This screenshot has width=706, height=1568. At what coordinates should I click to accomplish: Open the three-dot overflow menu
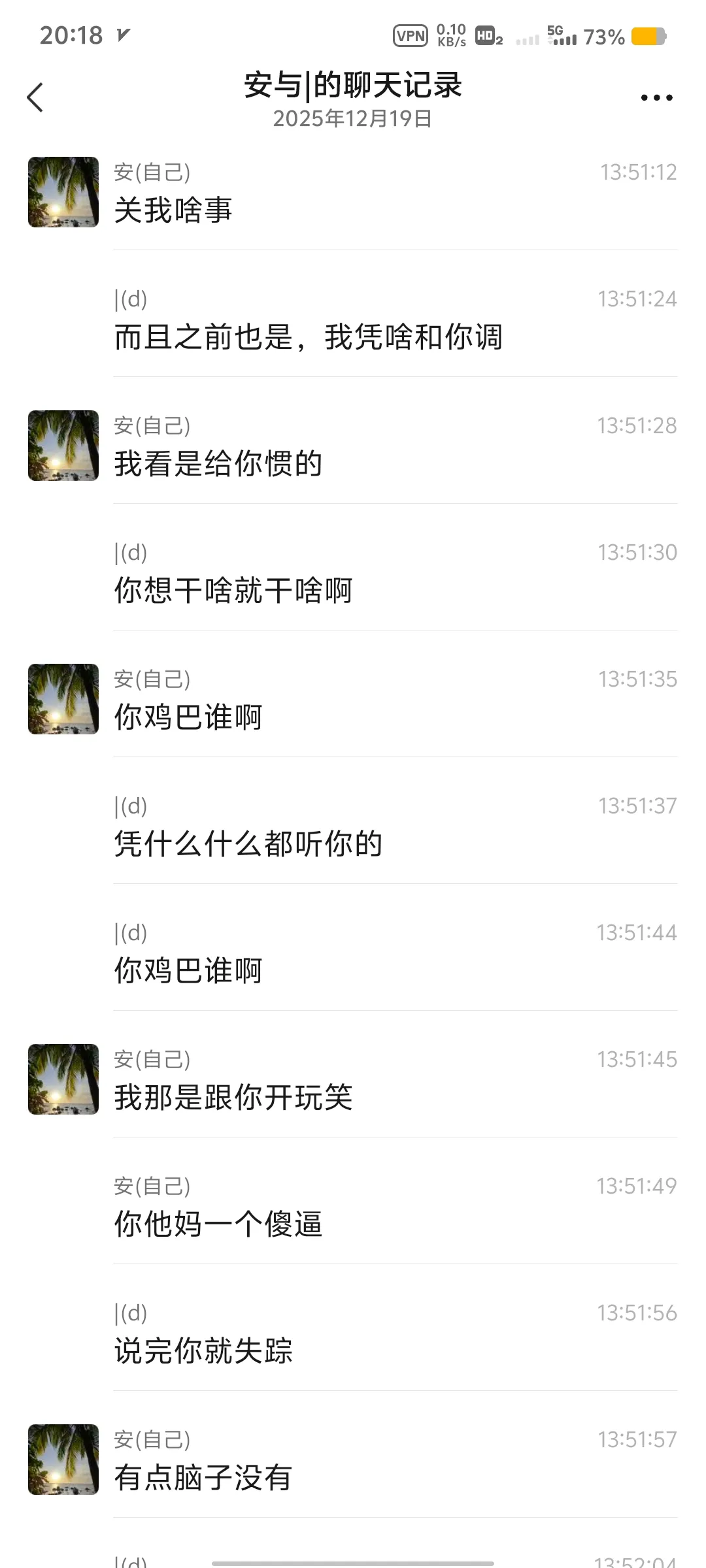(x=656, y=98)
